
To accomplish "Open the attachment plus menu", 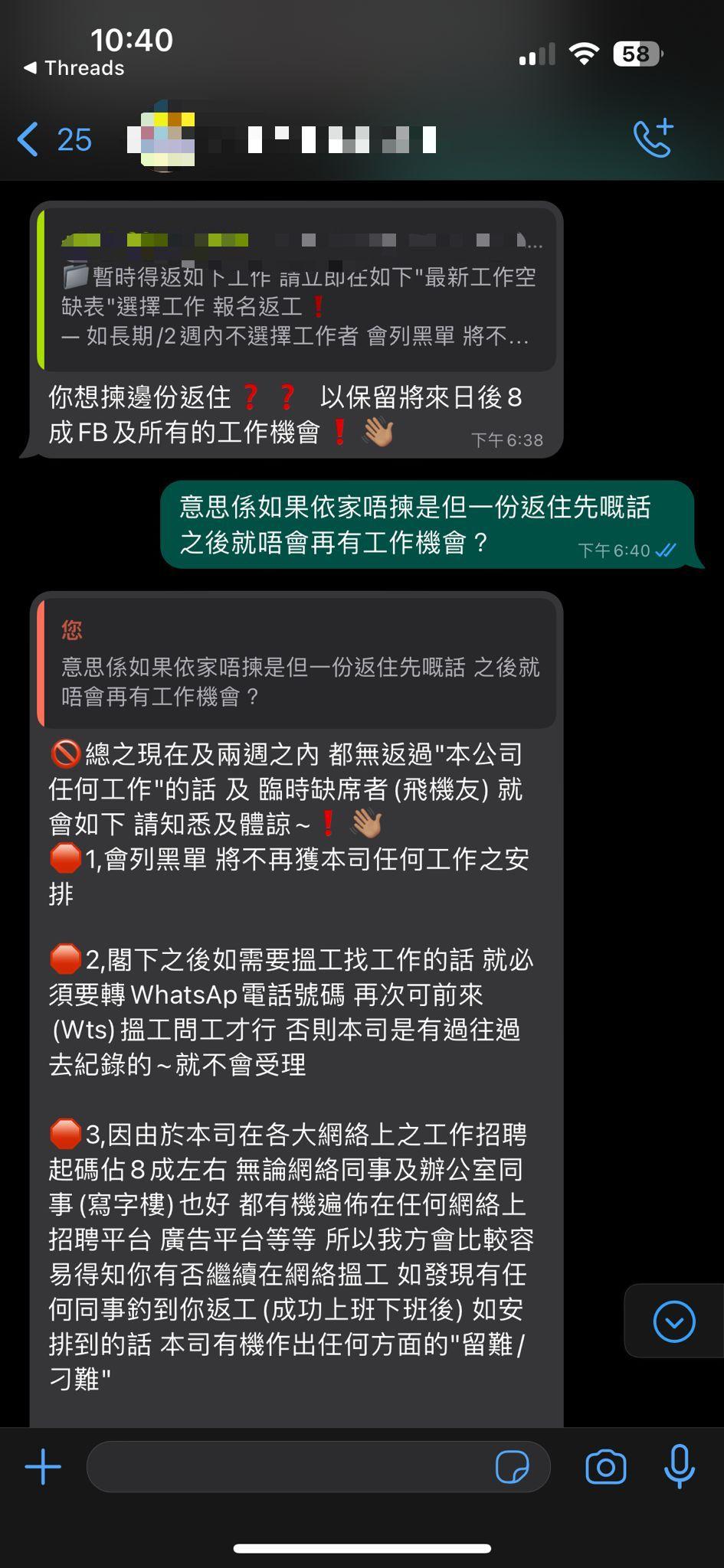I will click(43, 1467).
